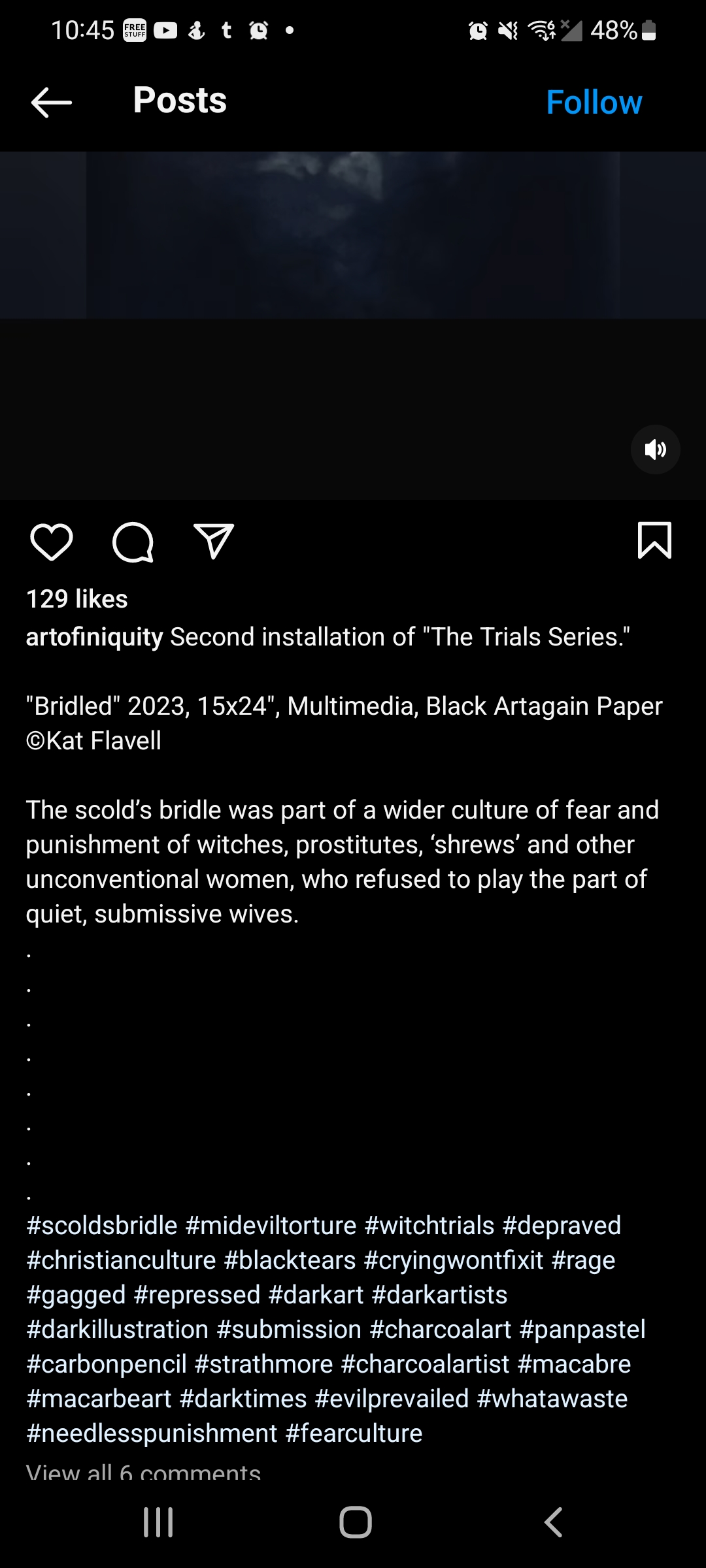The height and width of the screenshot is (1568, 706).
Task: Open the #macabre hashtag
Action: [x=574, y=1364]
